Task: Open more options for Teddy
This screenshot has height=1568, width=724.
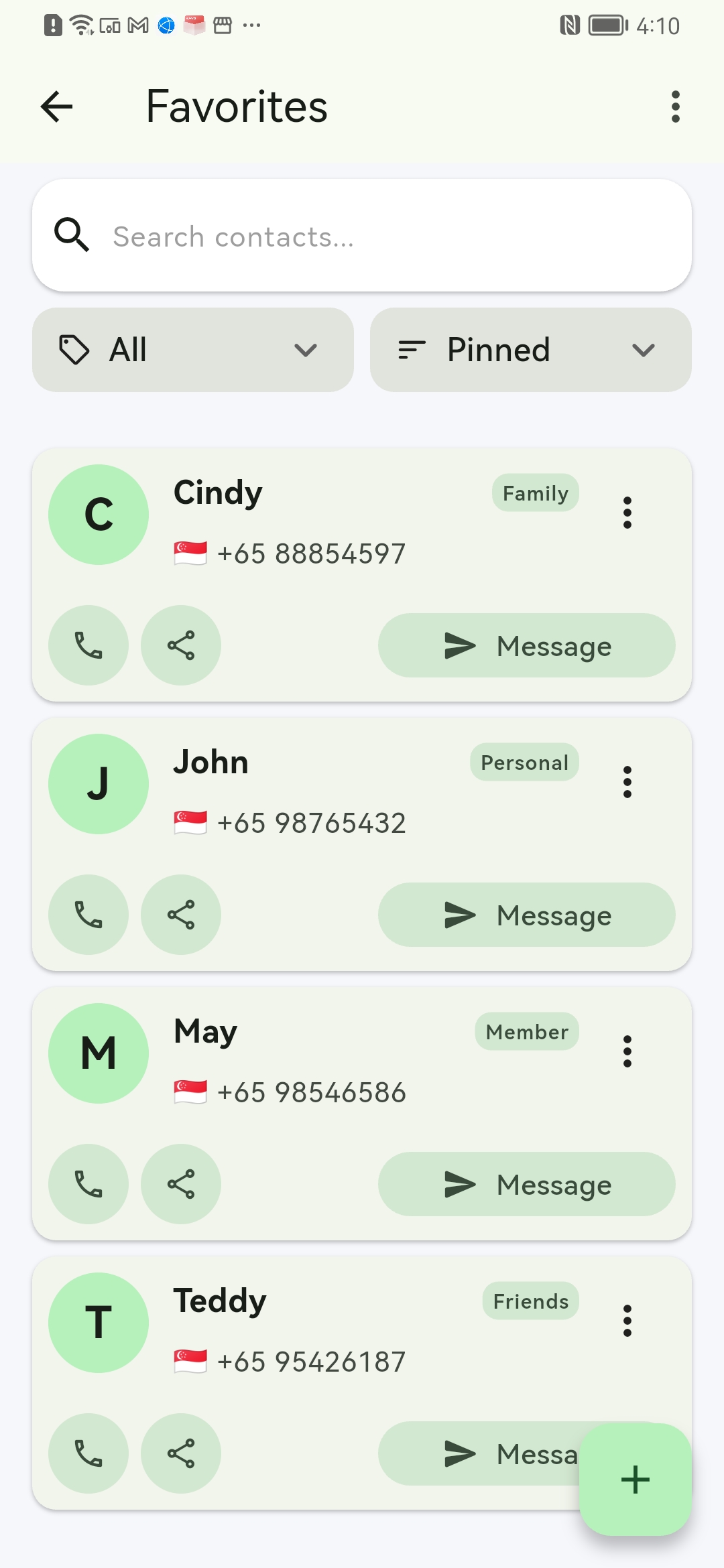Action: (x=627, y=1321)
